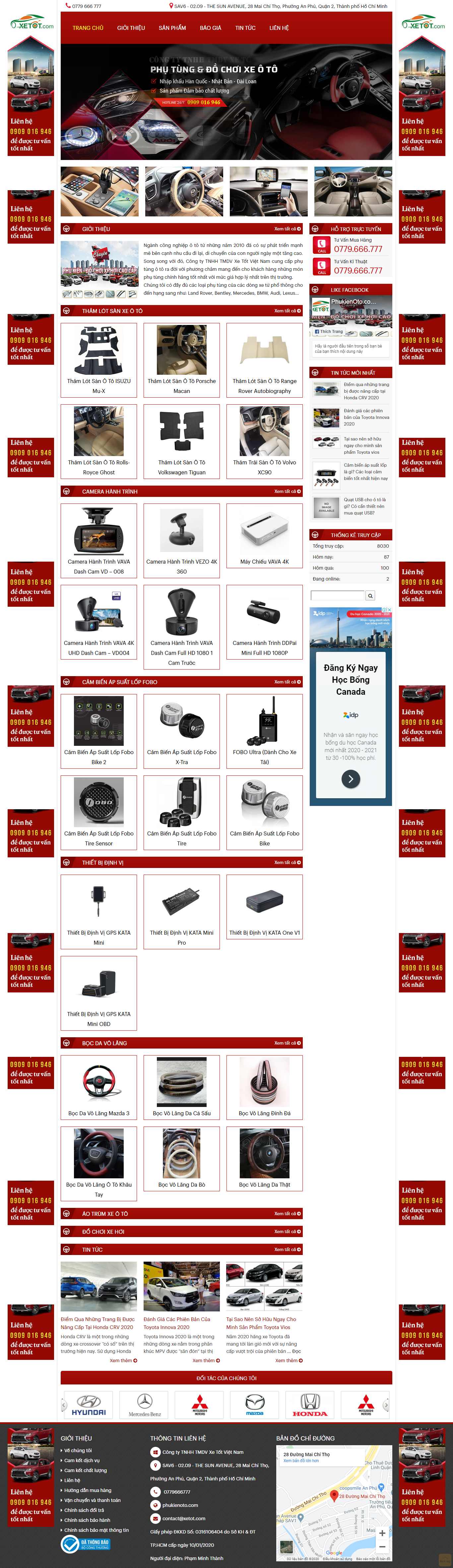Go to the SẢN PHẨM page
This screenshot has height=1568, width=453.
(172, 28)
